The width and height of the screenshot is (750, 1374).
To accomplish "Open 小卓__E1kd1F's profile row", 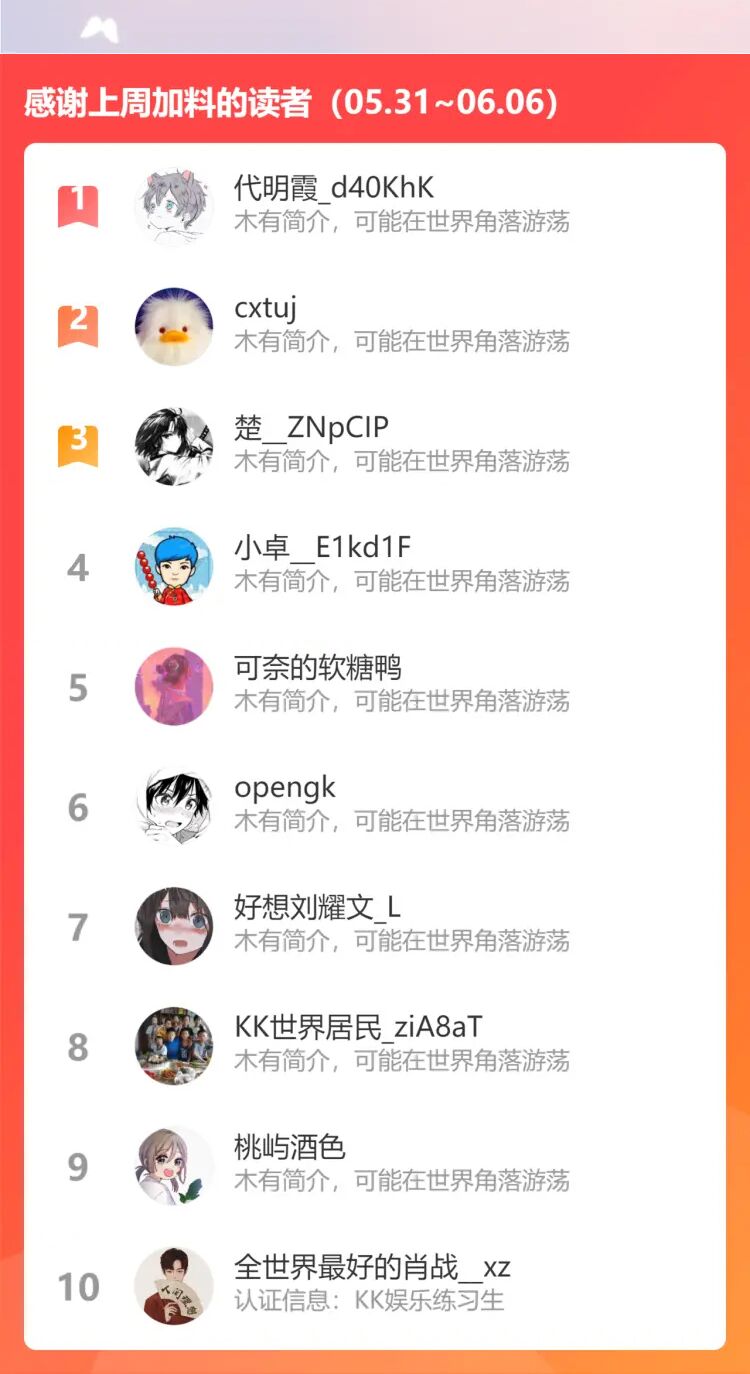I will (x=322, y=548).
